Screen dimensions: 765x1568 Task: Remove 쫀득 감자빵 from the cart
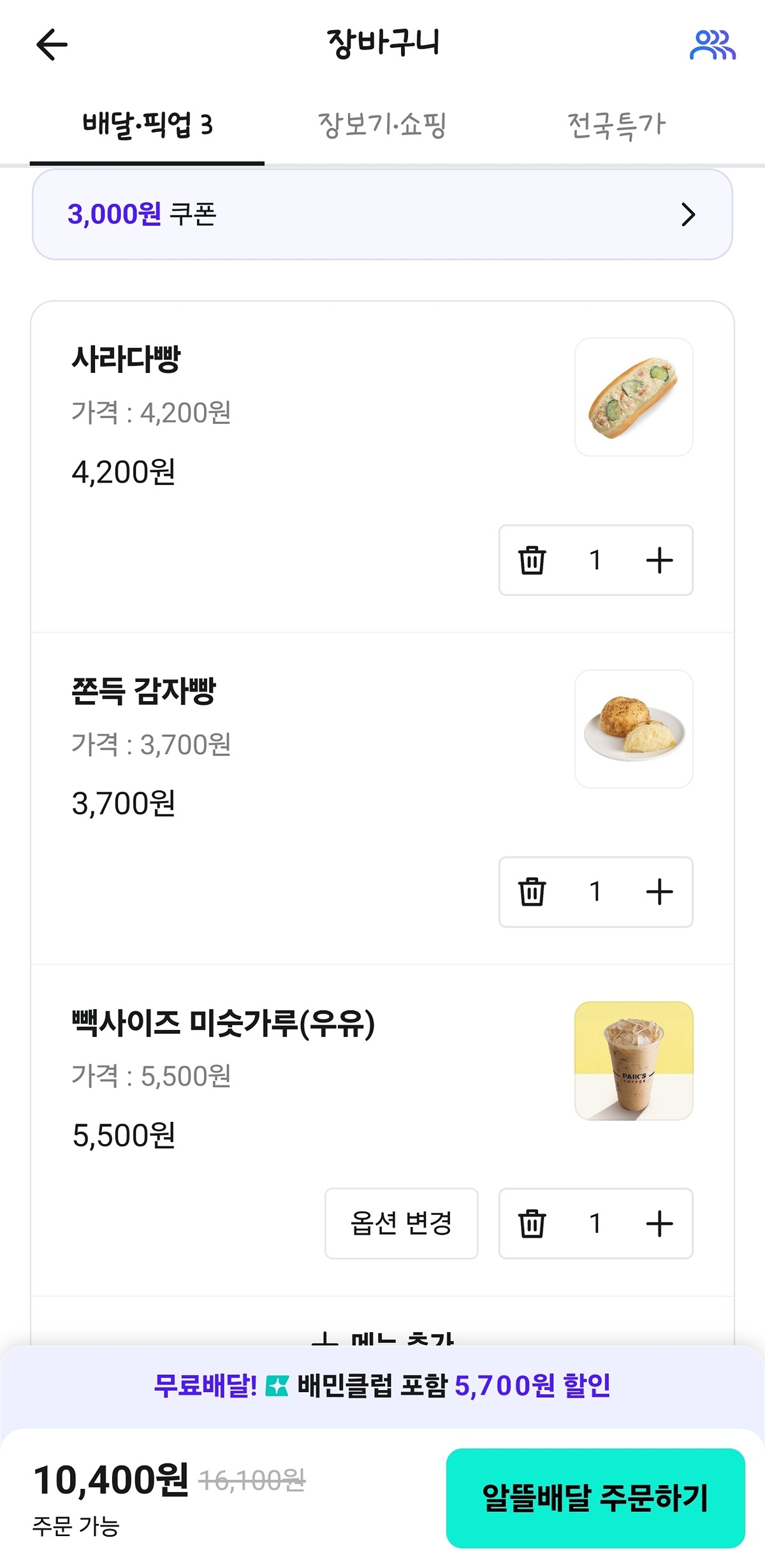click(532, 892)
